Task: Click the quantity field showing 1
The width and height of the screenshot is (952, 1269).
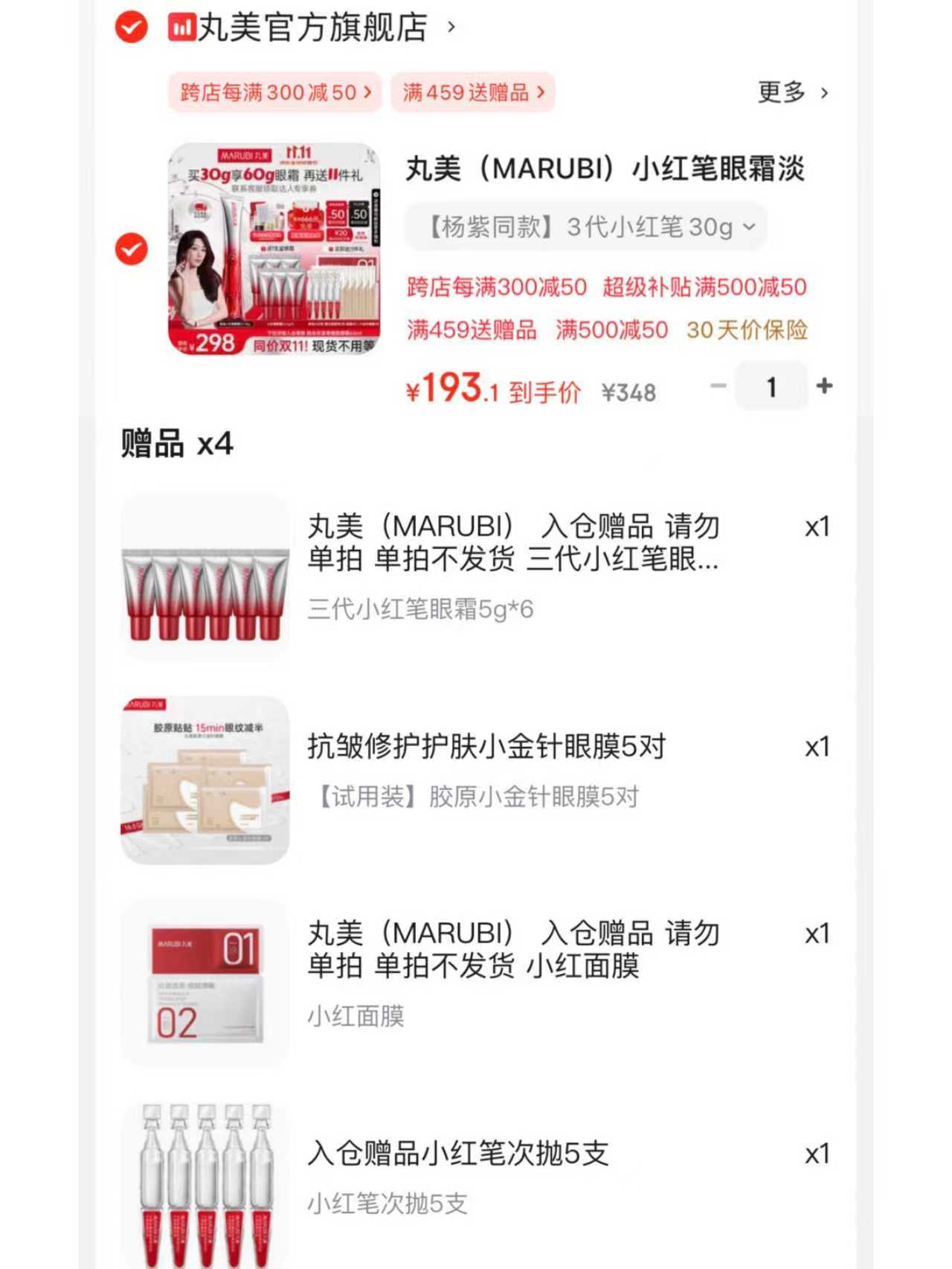Action: (771, 386)
